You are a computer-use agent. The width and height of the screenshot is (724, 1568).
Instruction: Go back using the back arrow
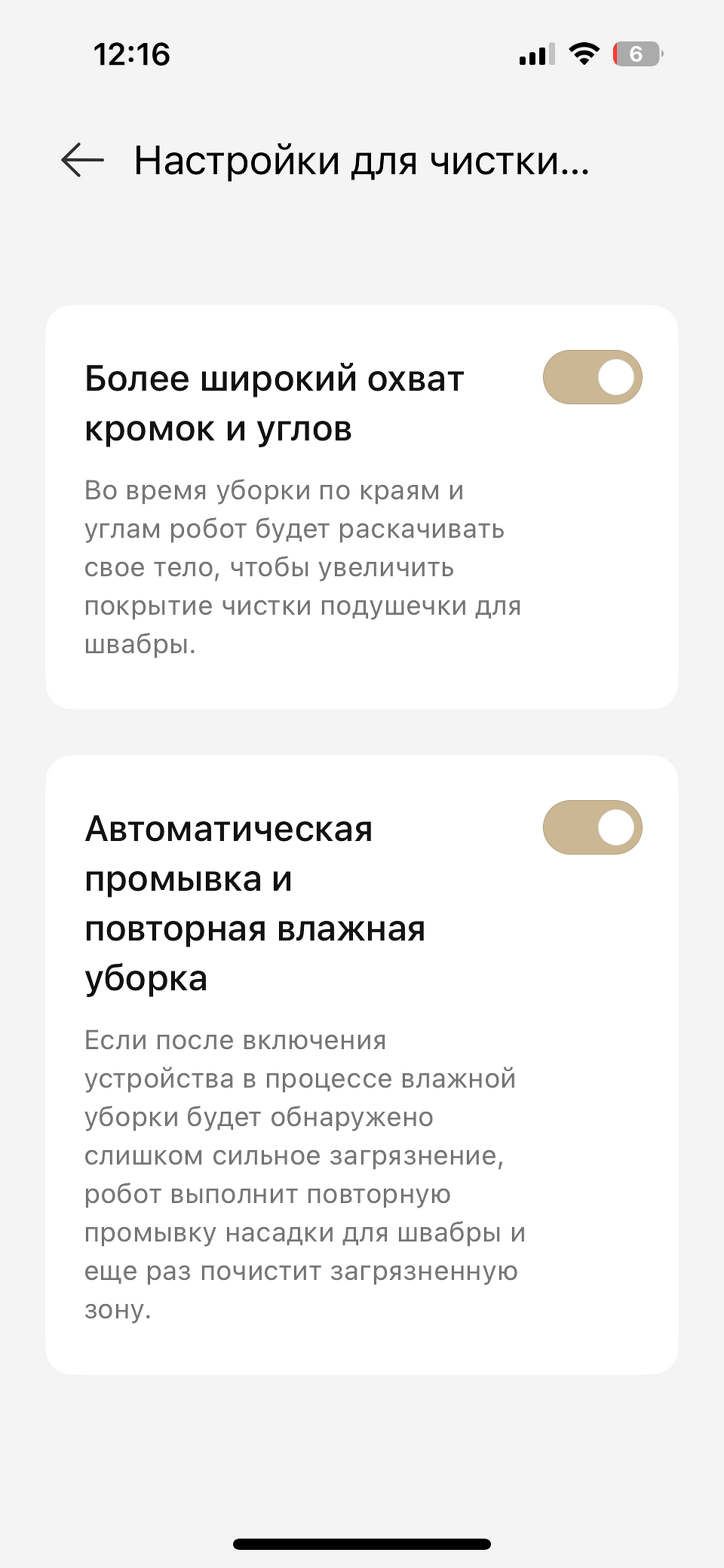(83, 160)
